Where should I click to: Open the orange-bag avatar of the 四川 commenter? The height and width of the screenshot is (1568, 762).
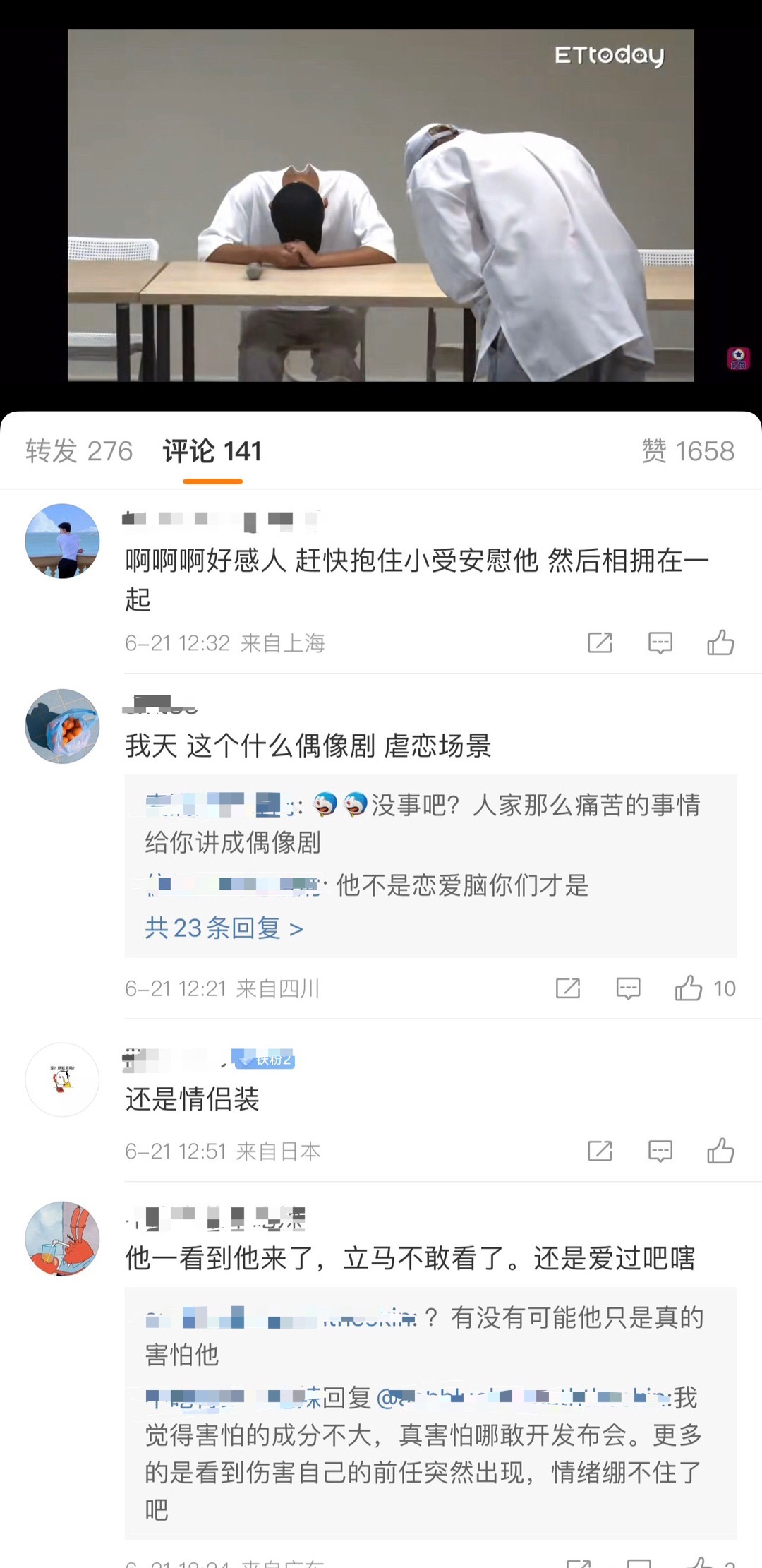coord(62,726)
